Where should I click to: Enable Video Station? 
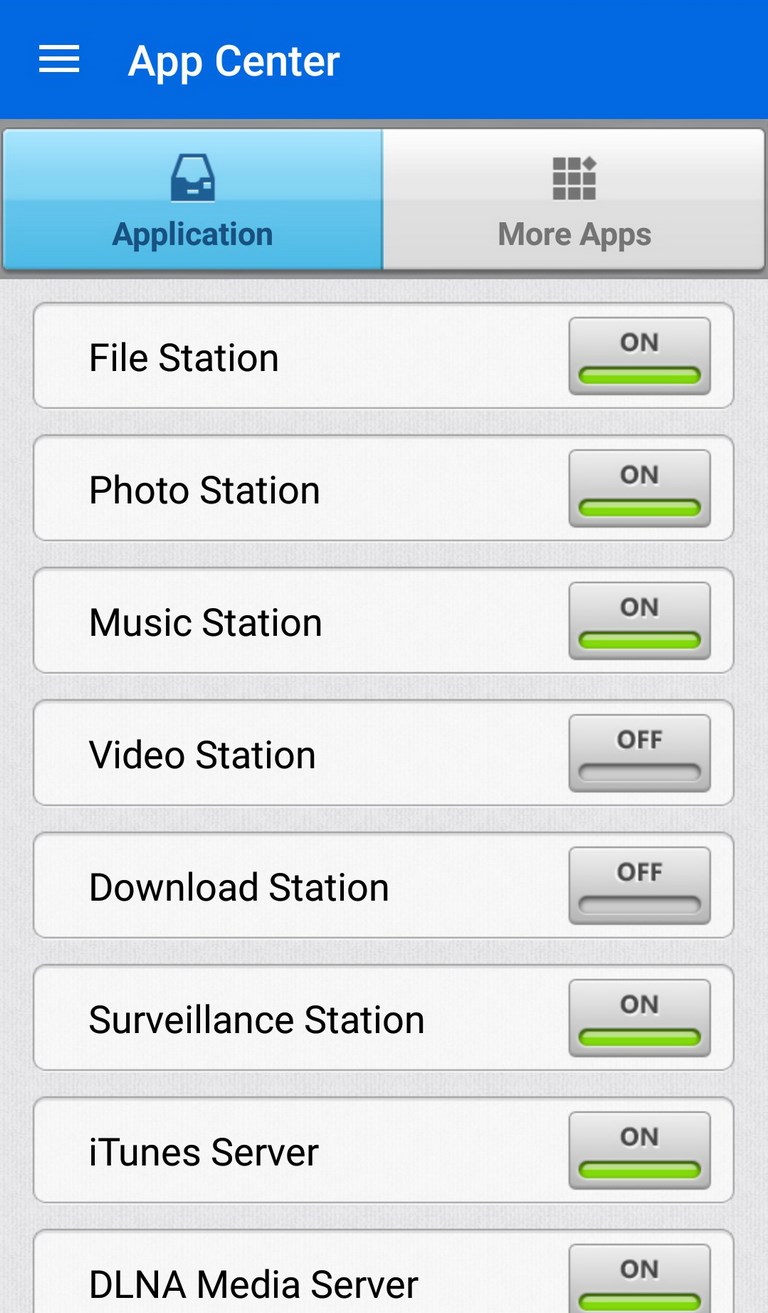click(640, 753)
